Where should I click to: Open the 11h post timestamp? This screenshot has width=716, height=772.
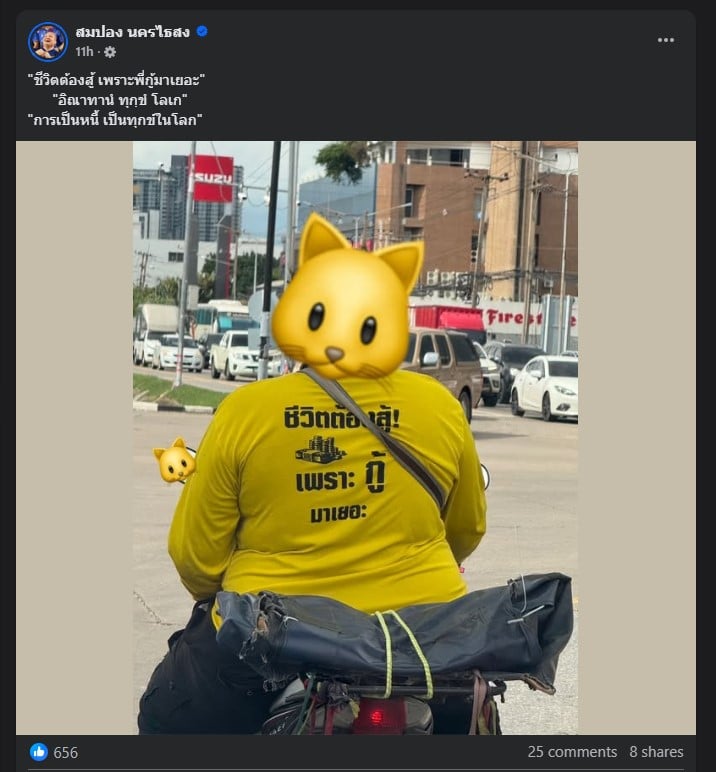[84, 51]
